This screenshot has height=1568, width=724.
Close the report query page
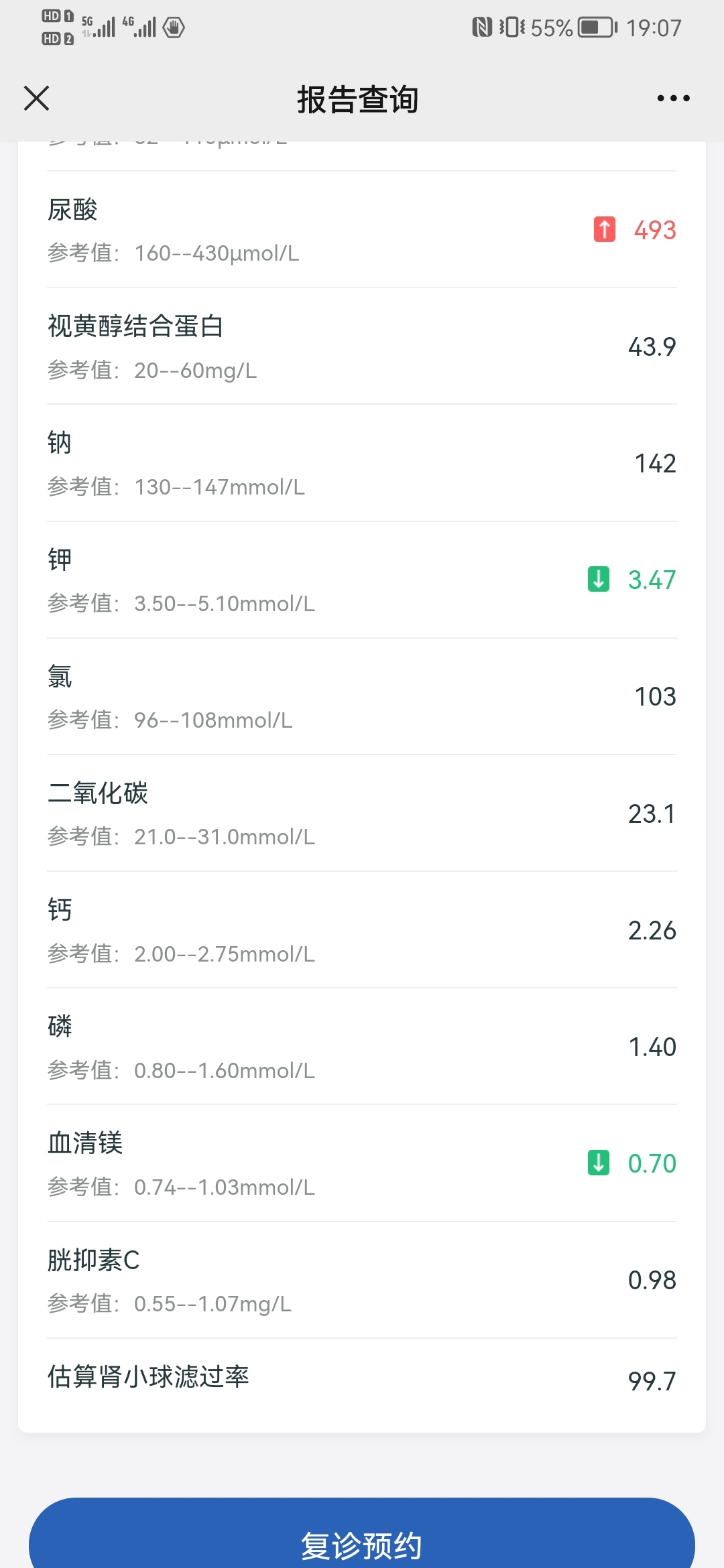point(37,99)
